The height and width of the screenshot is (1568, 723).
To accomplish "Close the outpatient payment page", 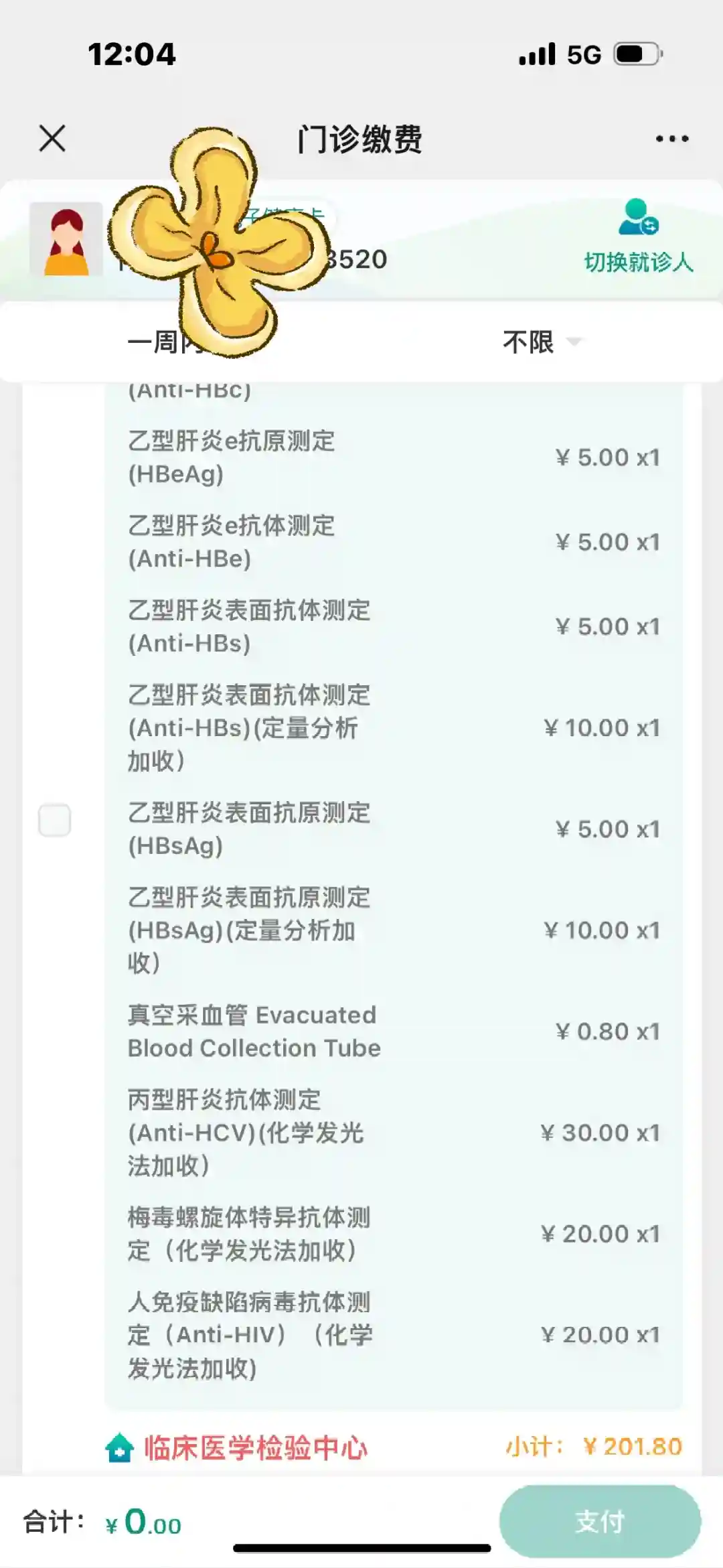I will pyautogui.click(x=52, y=139).
